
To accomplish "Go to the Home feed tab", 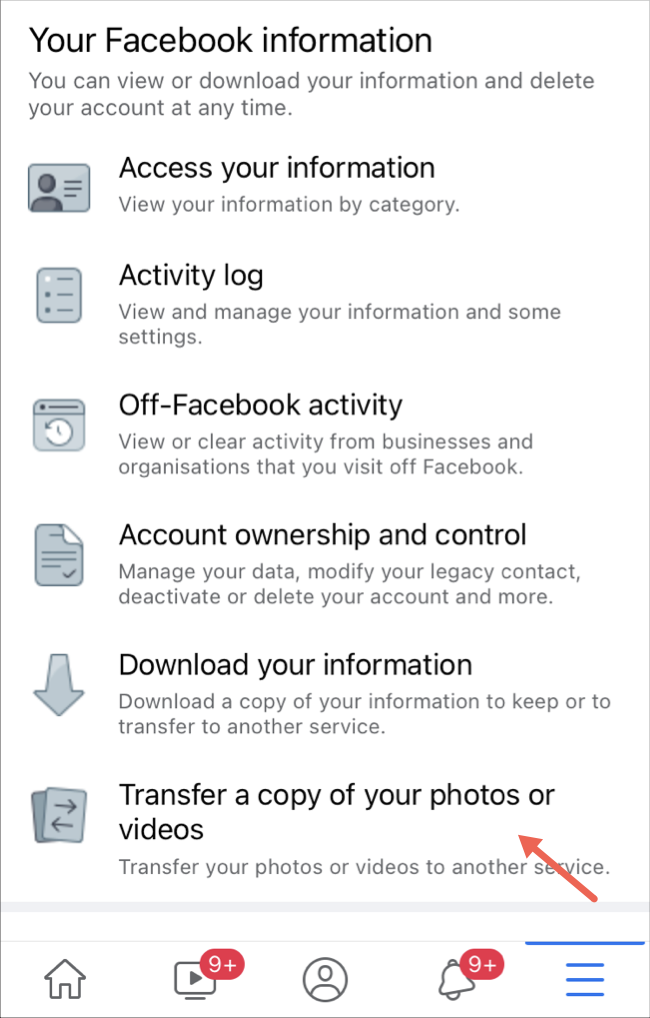I will [x=65, y=977].
